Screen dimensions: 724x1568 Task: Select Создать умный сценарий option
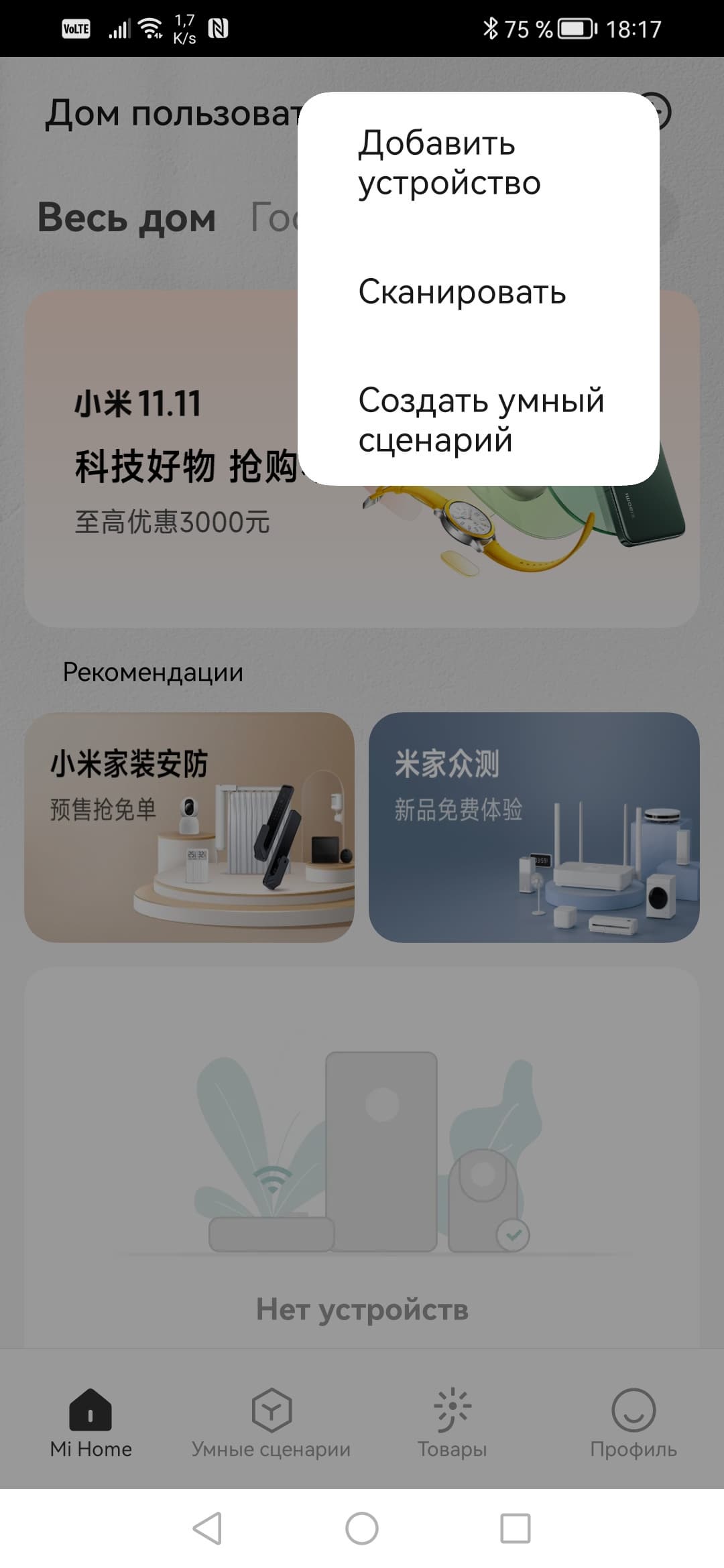coord(481,419)
